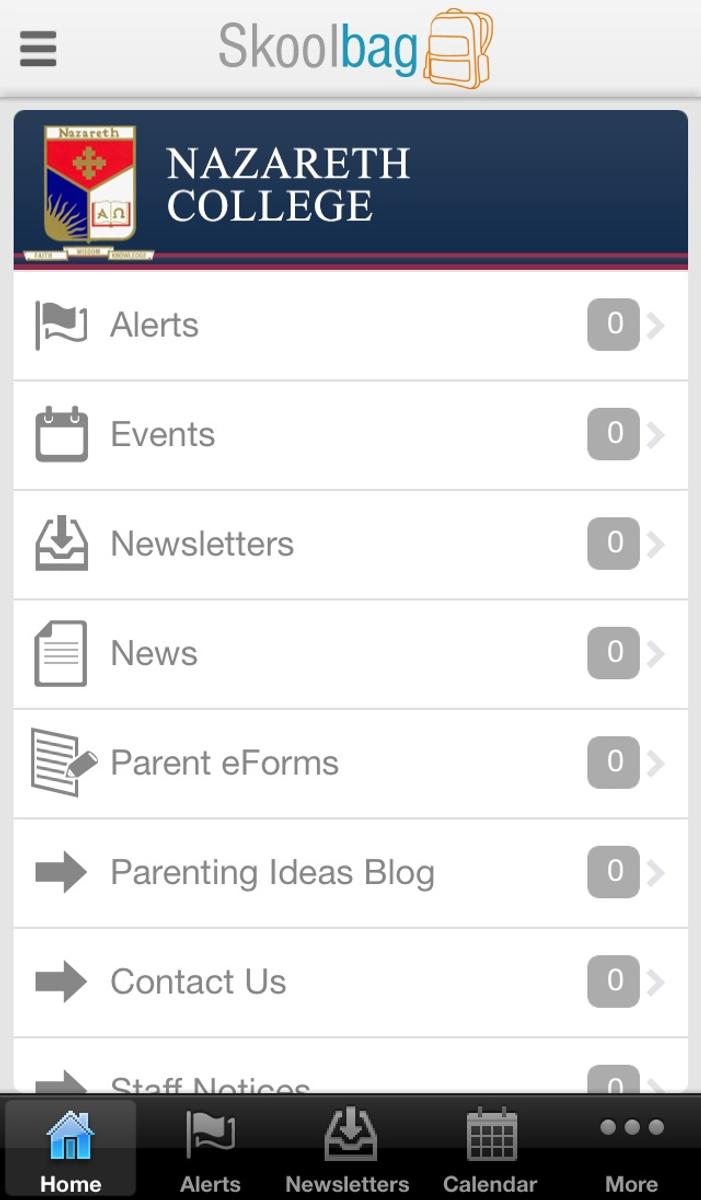Open the News row

coord(350,654)
